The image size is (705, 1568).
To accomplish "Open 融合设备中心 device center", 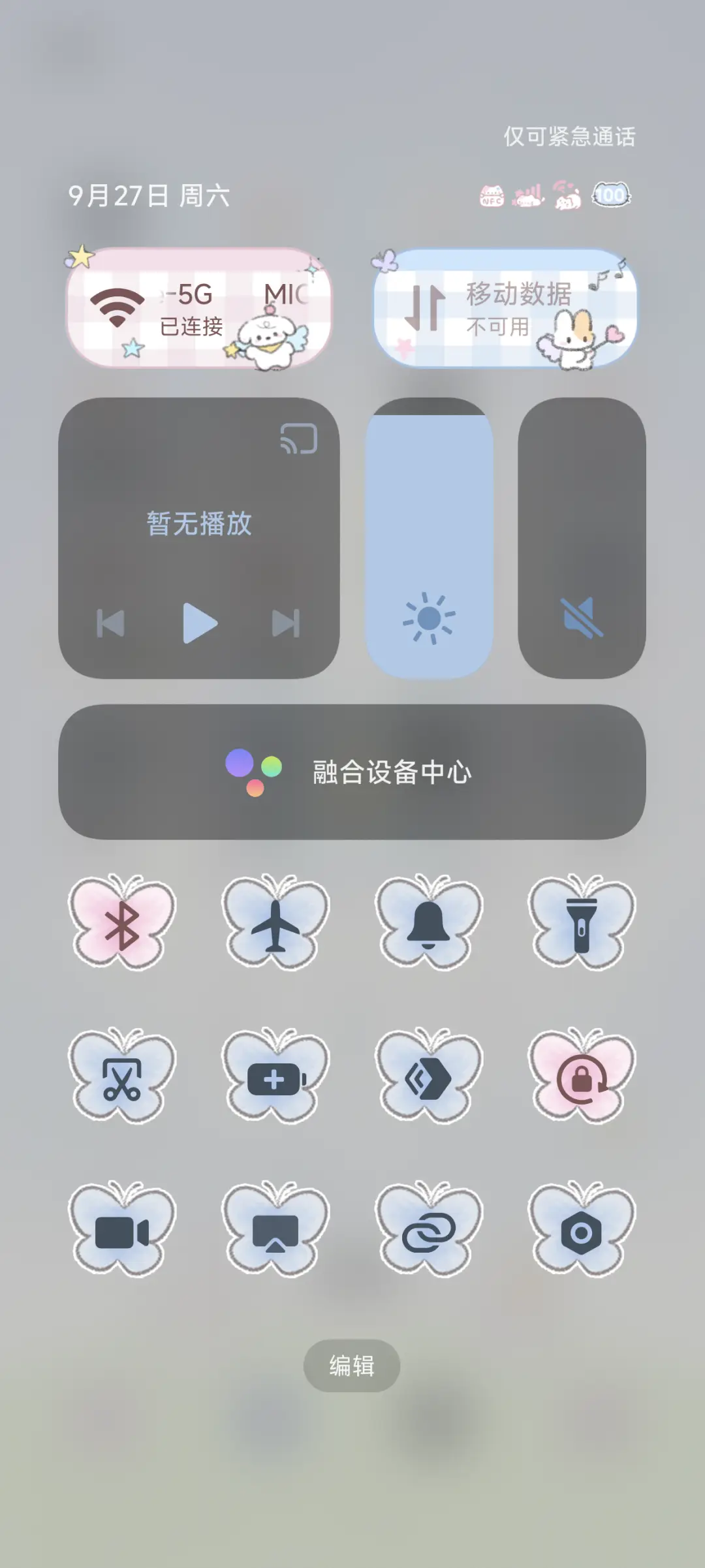I will point(352,772).
